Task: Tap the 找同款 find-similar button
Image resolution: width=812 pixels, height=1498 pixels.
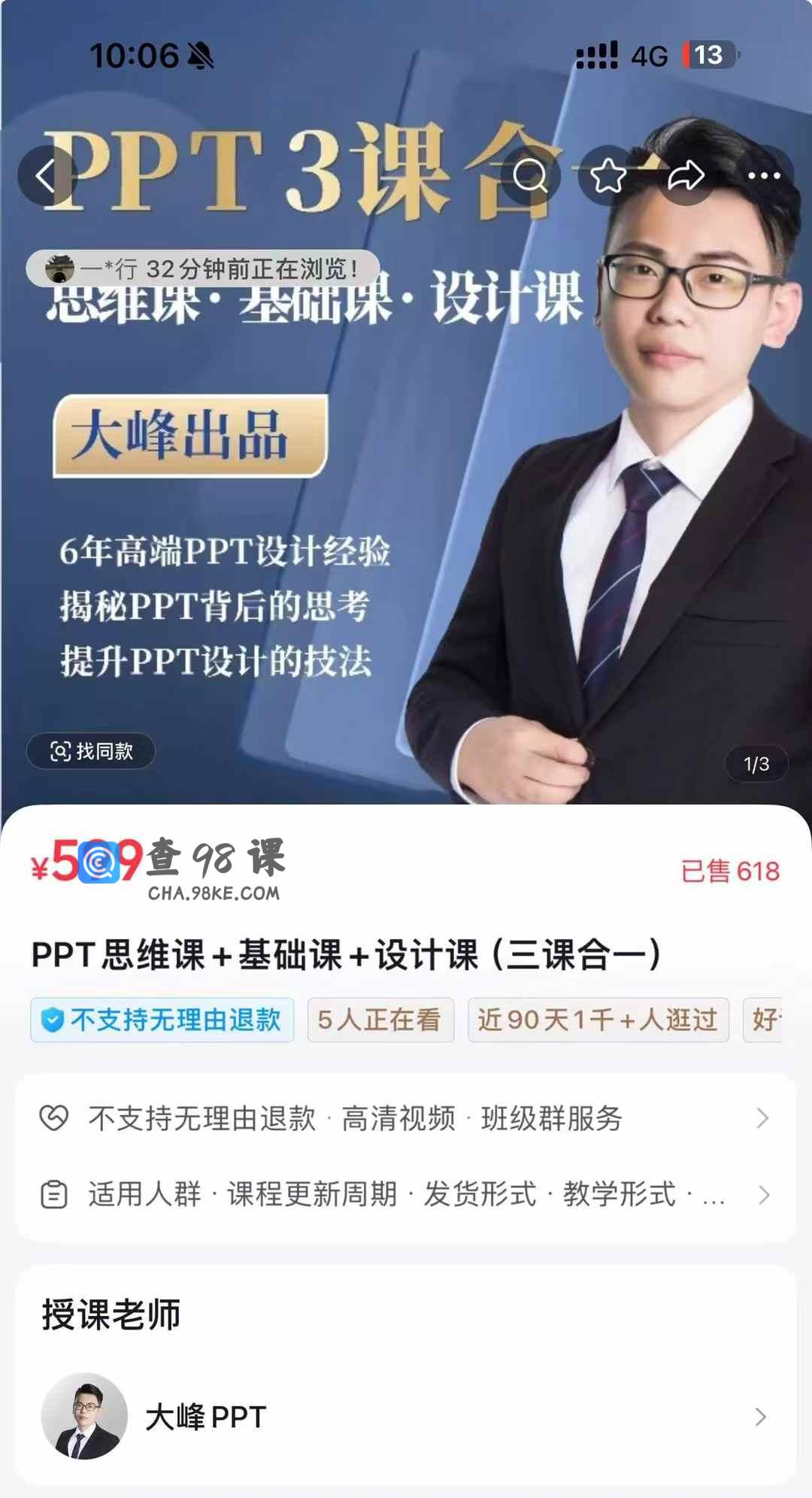Action: click(x=91, y=751)
